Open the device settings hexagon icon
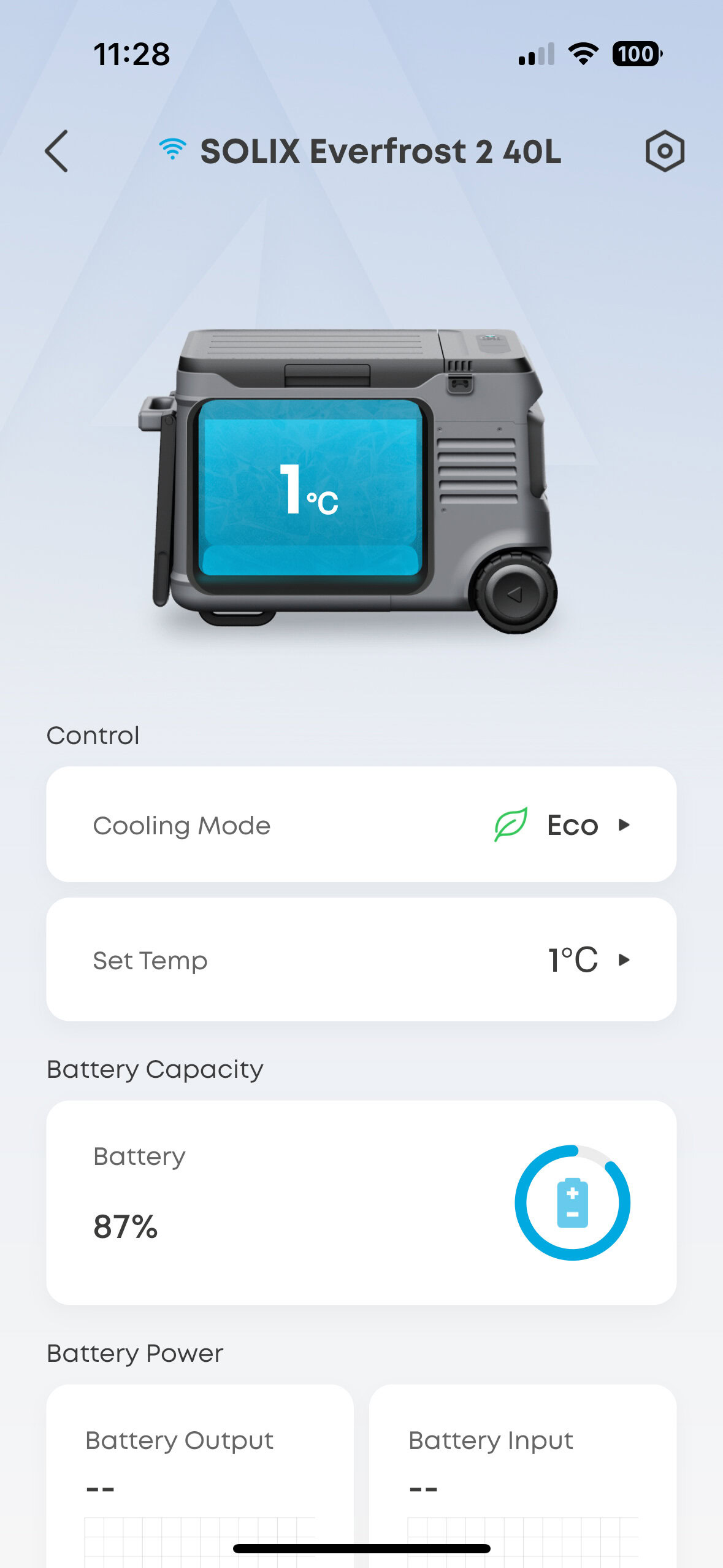723x1568 pixels. click(x=664, y=151)
